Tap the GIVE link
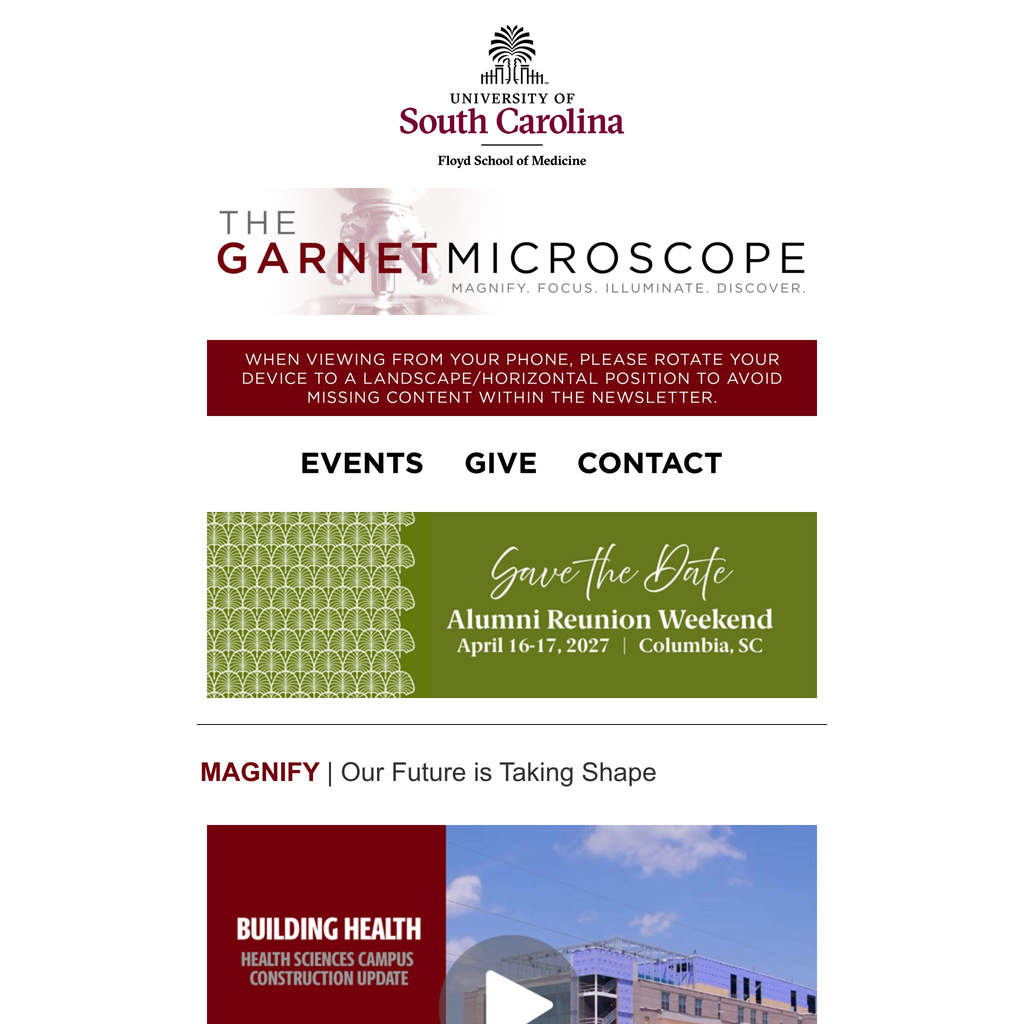Image resolution: width=1024 pixels, height=1024 pixels. coord(501,463)
